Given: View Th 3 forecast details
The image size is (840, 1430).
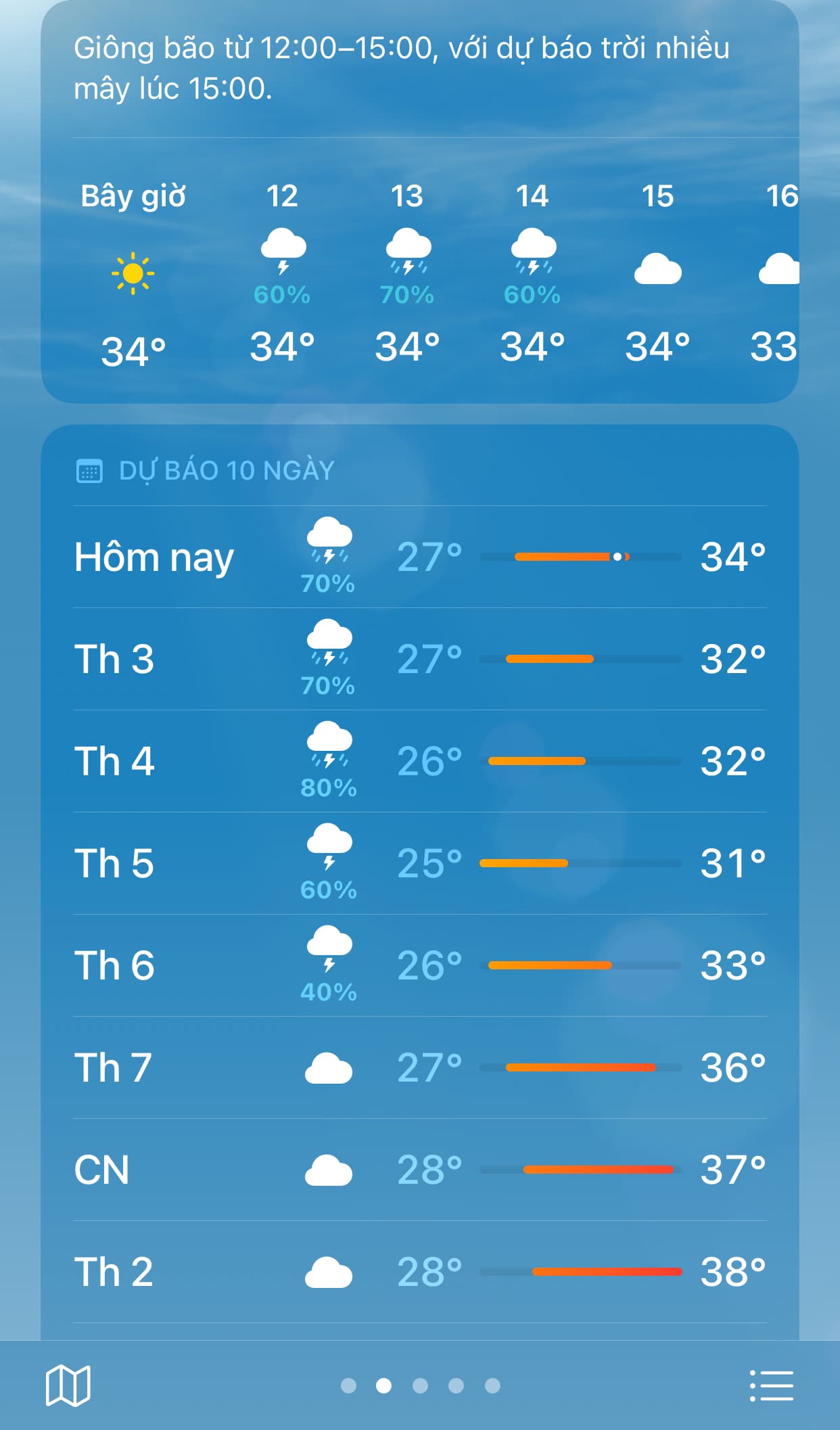Looking at the screenshot, I should point(419,659).
